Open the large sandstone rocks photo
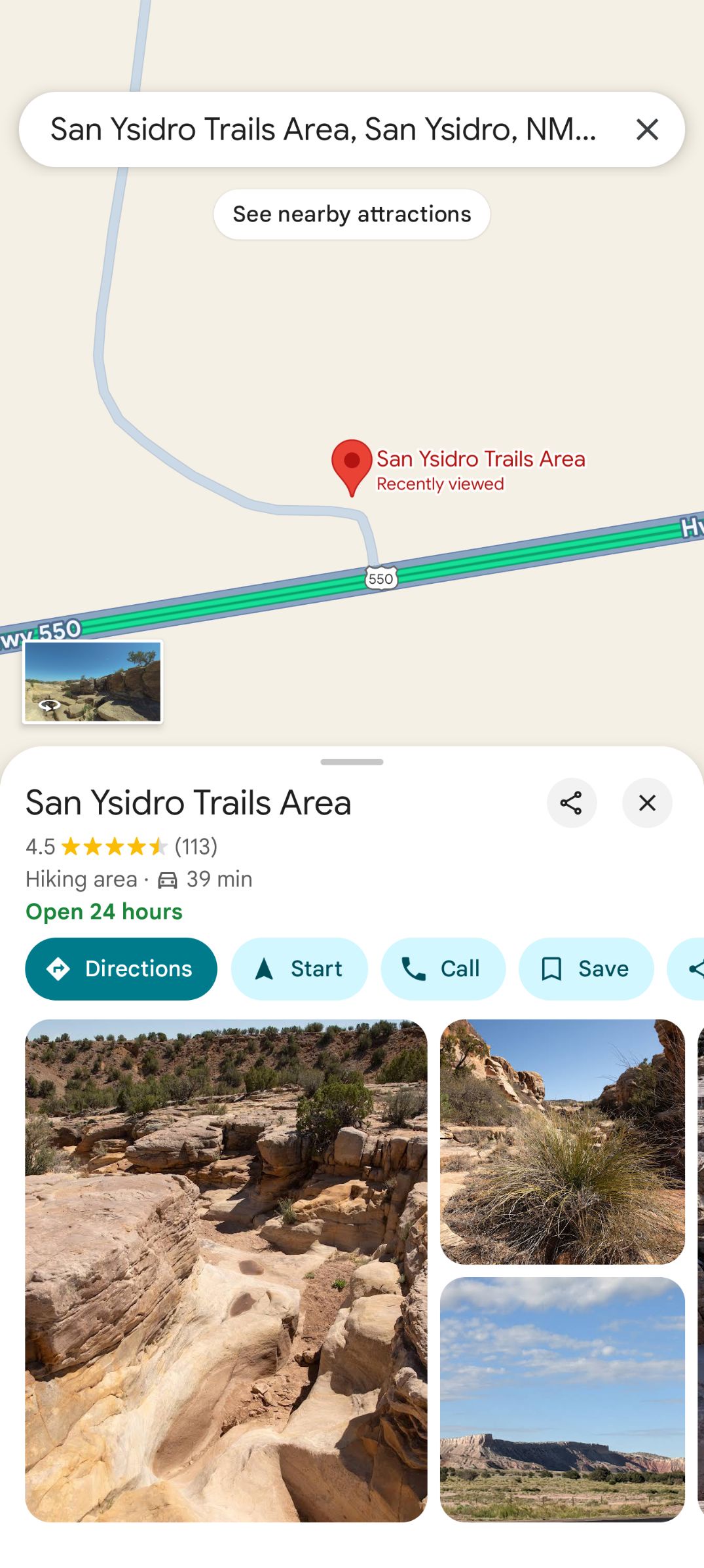704x1568 pixels. pyautogui.click(x=226, y=1270)
